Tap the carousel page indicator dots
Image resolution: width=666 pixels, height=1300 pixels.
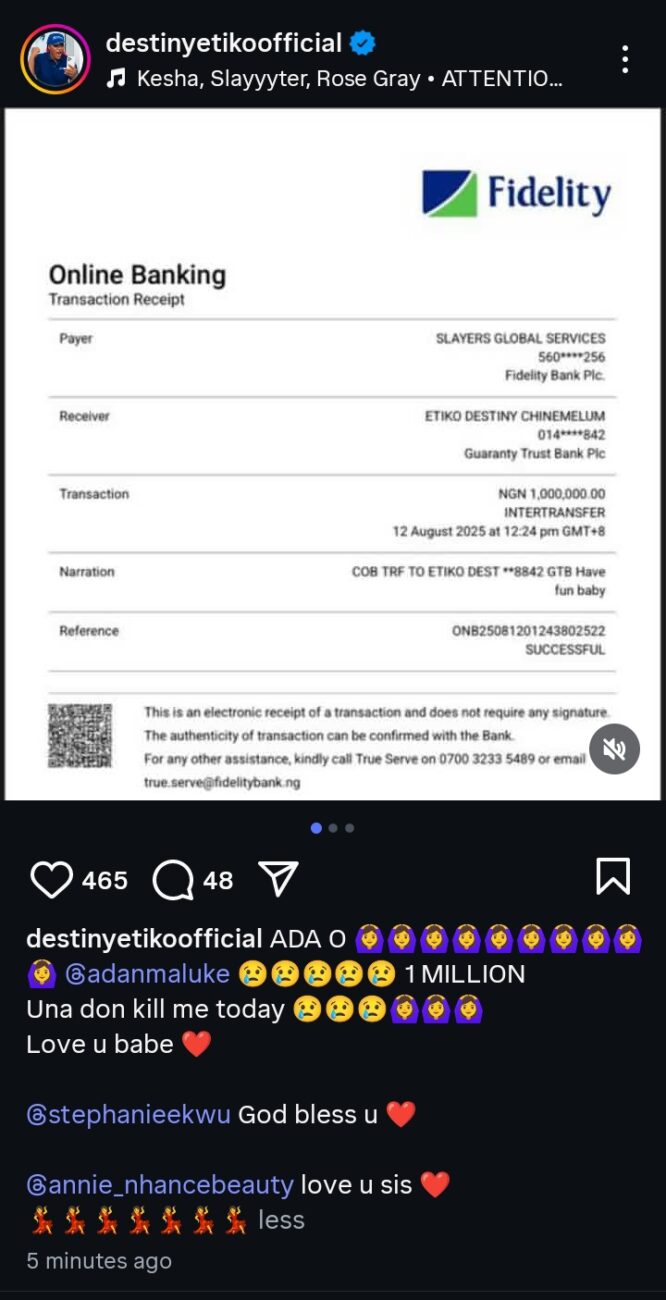click(x=332, y=828)
